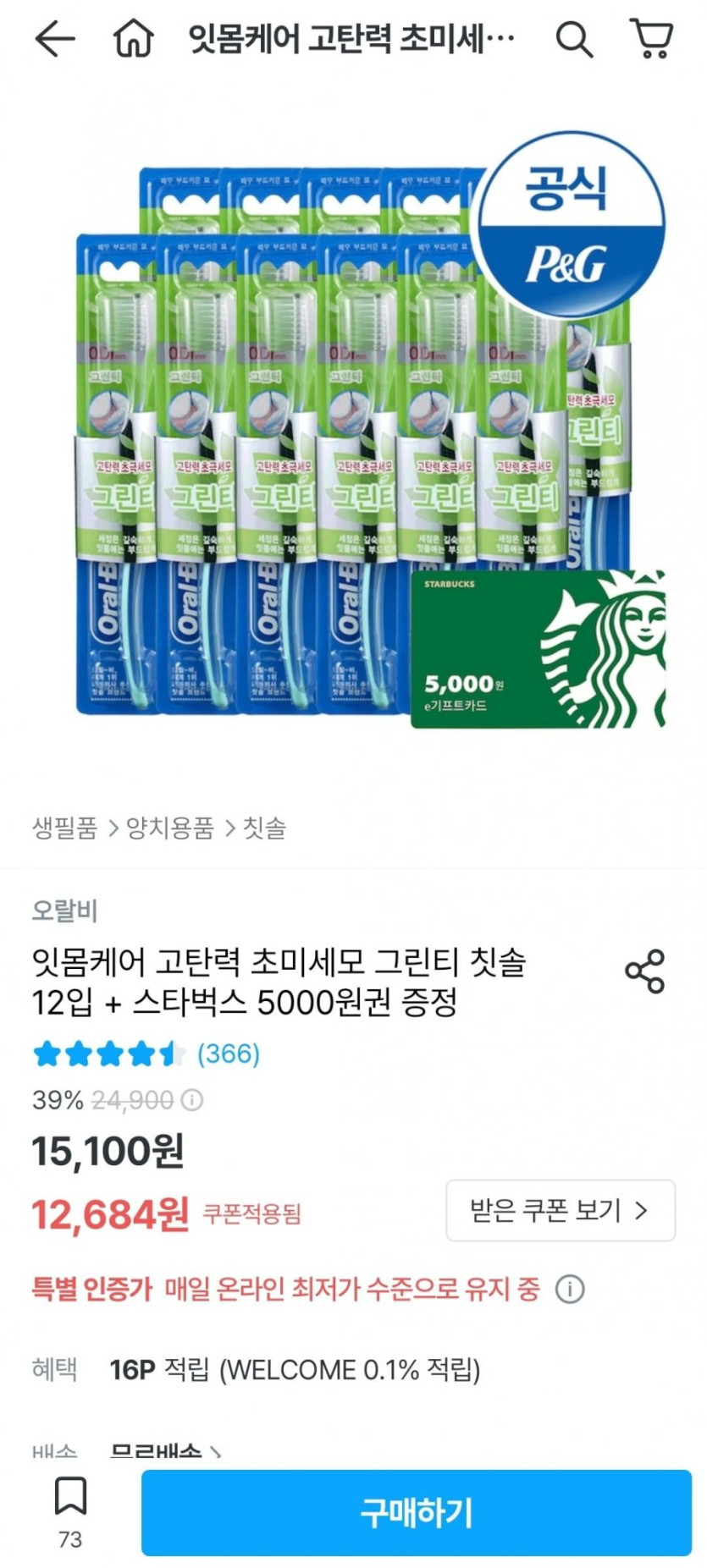
Task: Open the 366 reviews rating
Action: click(146, 1054)
